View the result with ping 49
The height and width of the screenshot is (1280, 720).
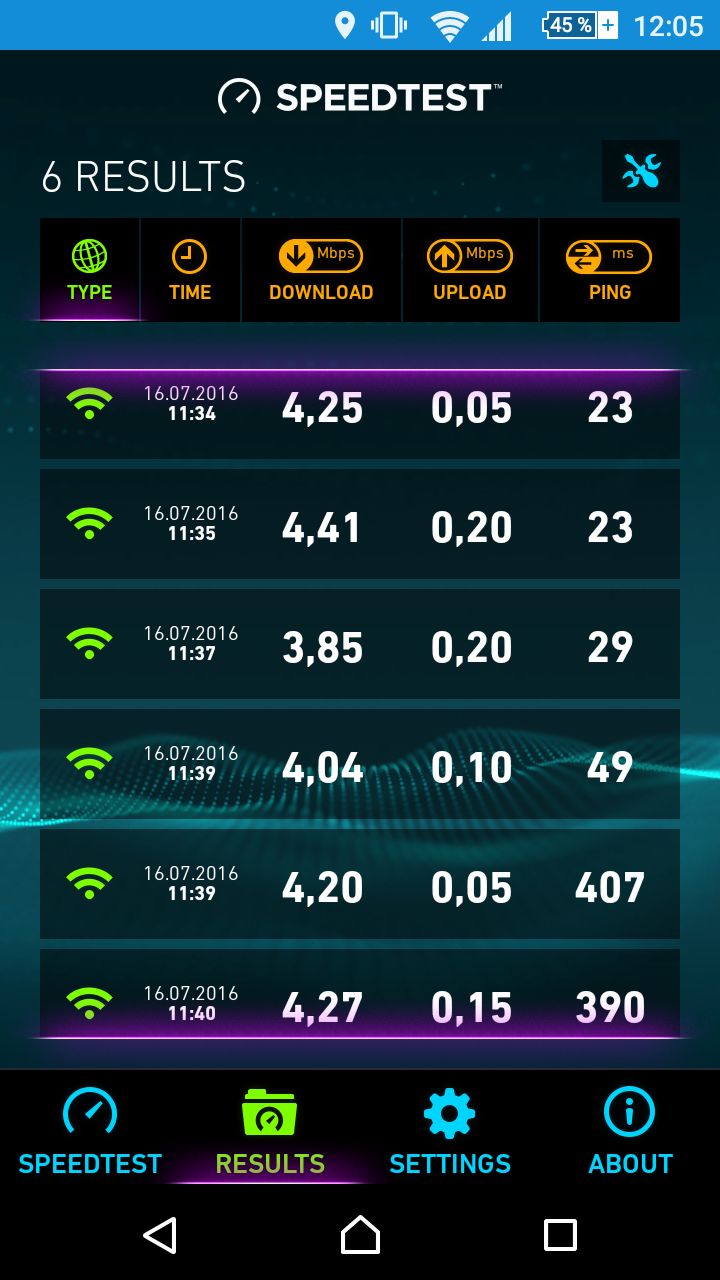click(x=360, y=765)
